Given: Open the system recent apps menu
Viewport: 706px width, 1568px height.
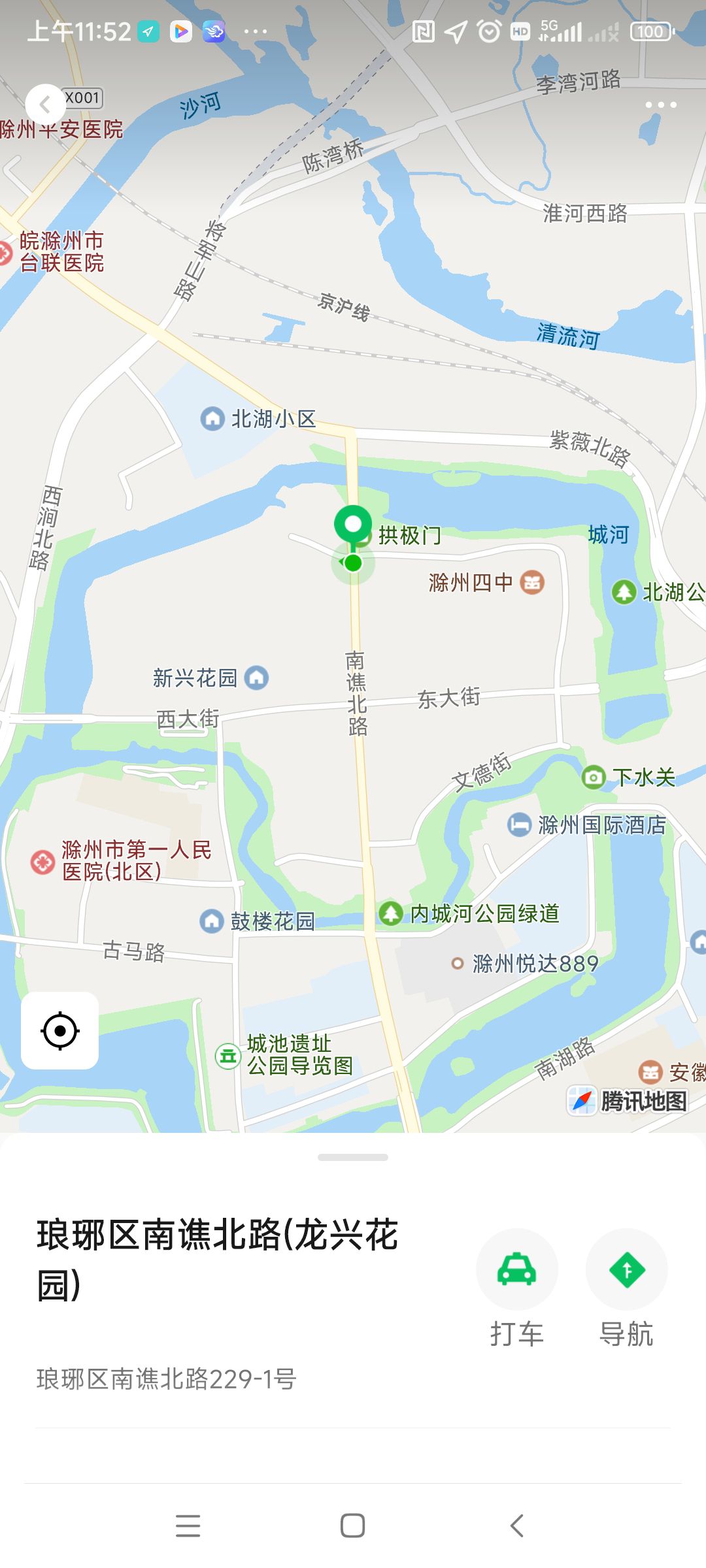Looking at the screenshot, I should 188,1526.
